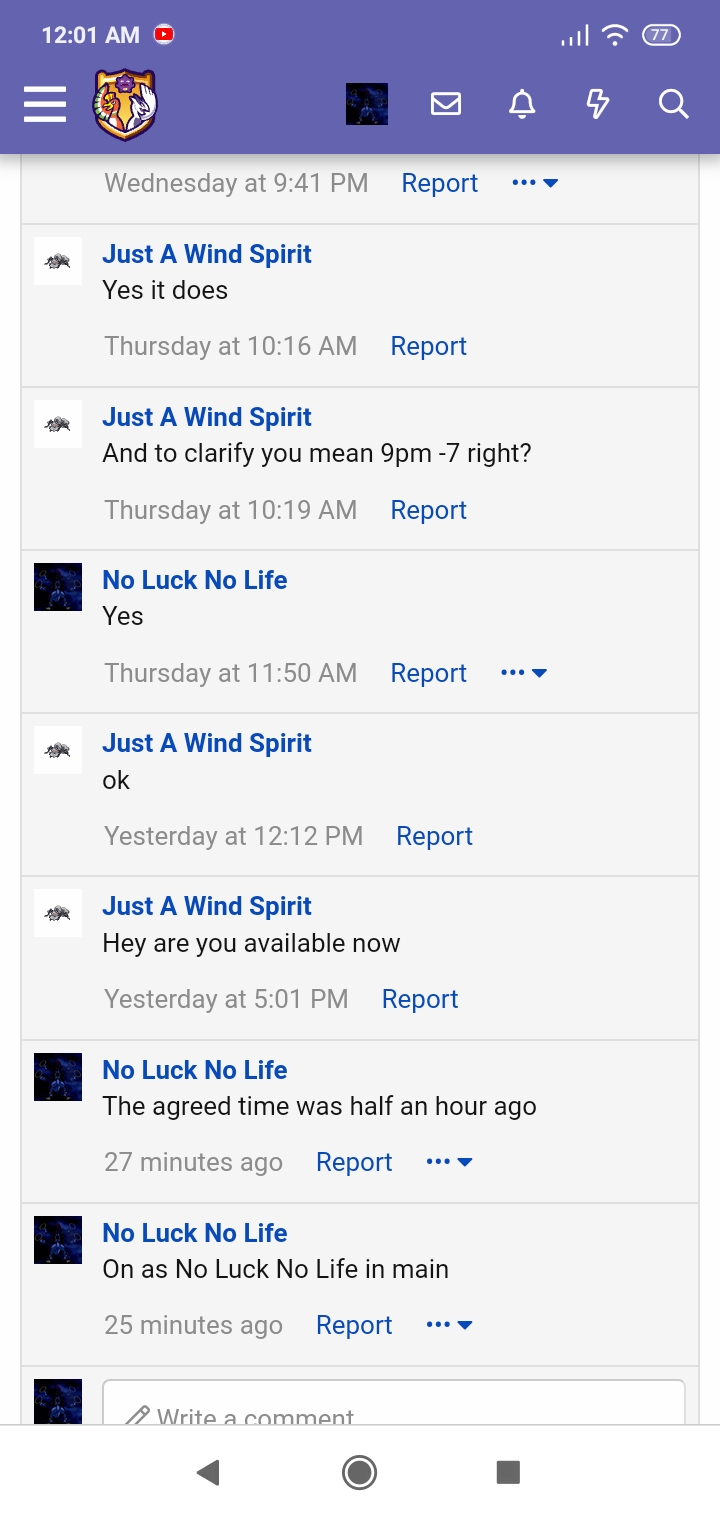Go back with system back button

tap(208, 1472)
